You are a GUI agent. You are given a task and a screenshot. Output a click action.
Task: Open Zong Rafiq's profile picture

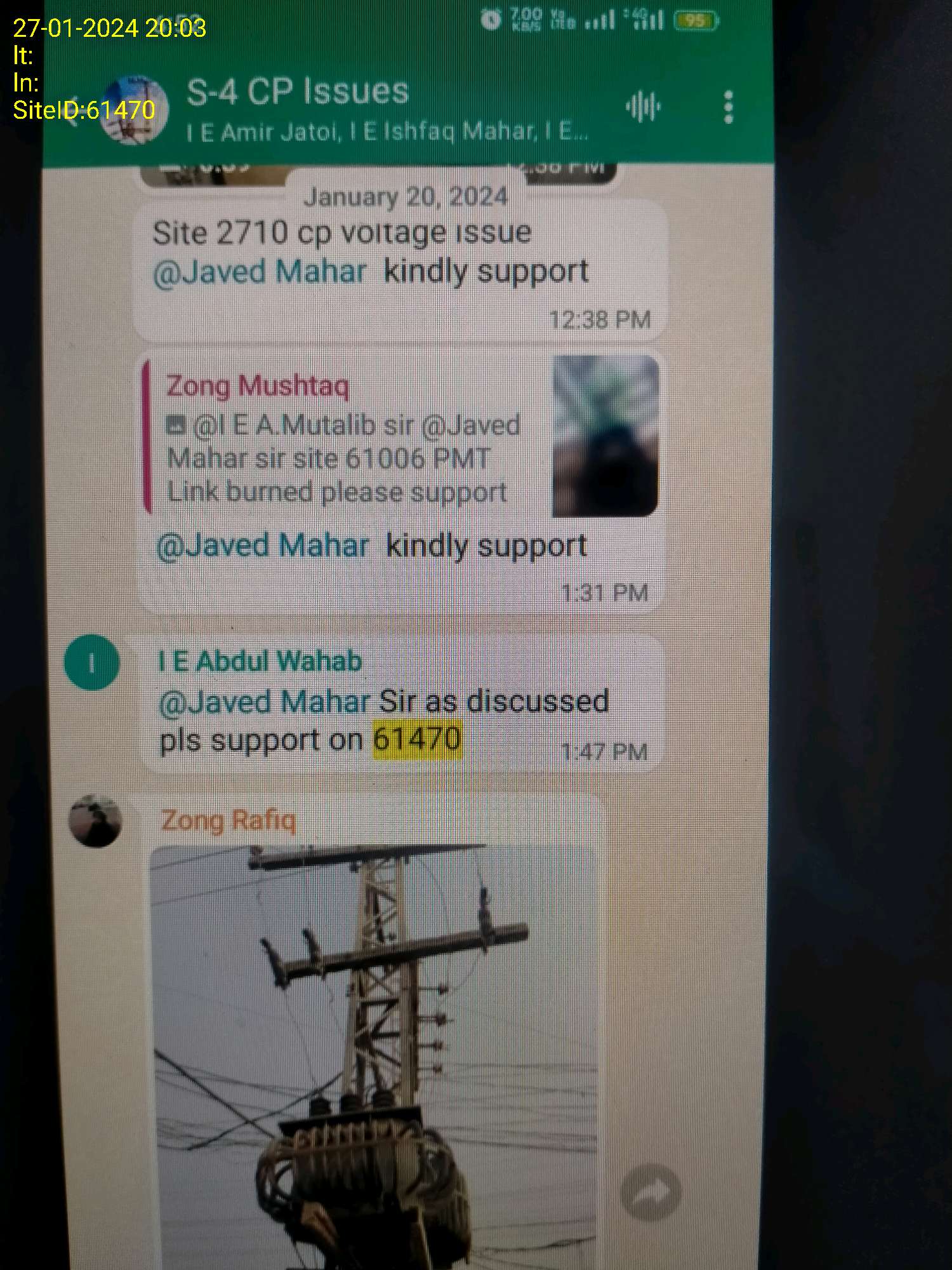[95, 821]
